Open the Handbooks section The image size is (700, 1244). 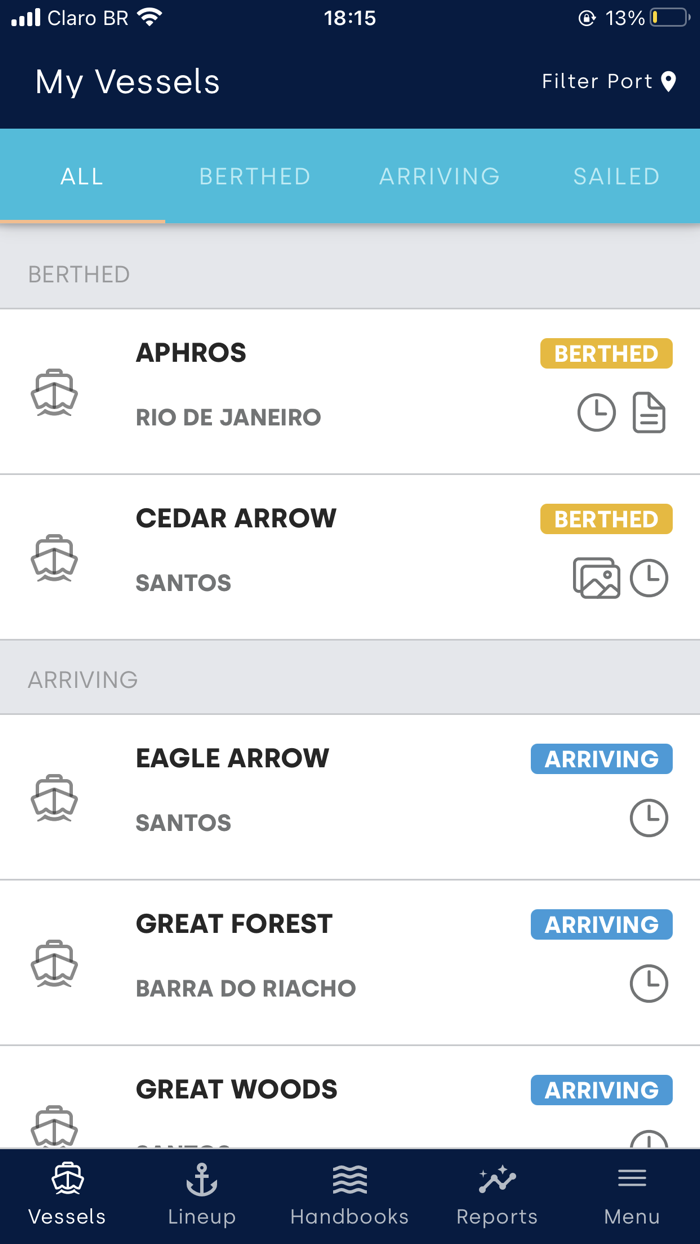tap(349, 1195)
